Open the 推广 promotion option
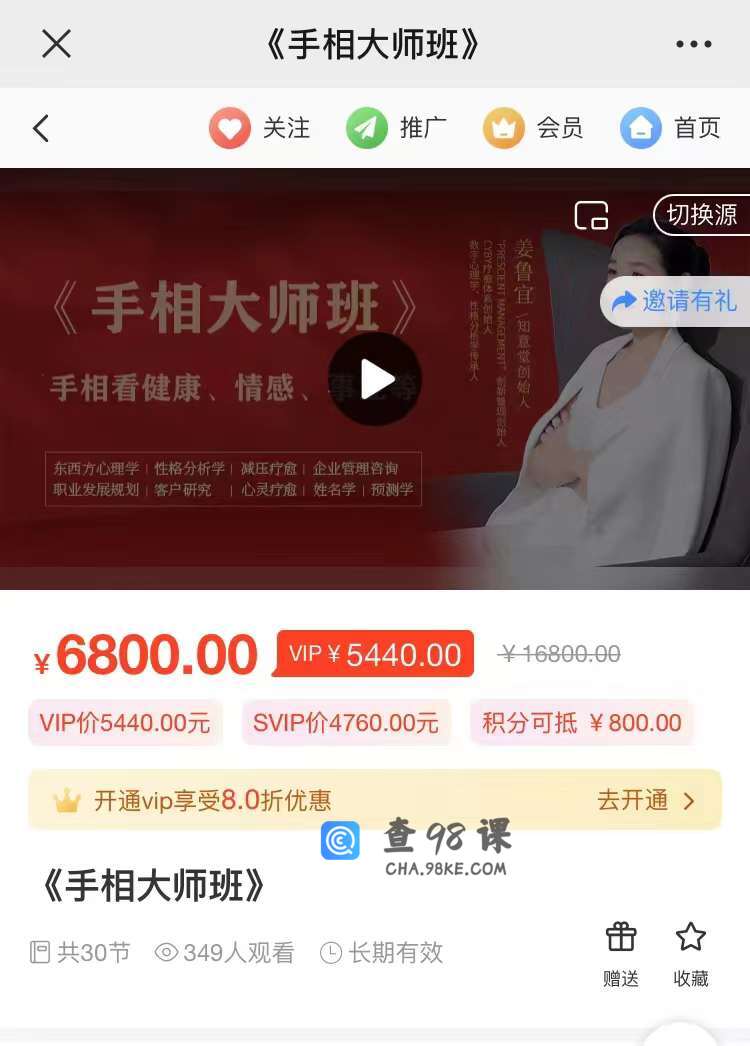 397,128
